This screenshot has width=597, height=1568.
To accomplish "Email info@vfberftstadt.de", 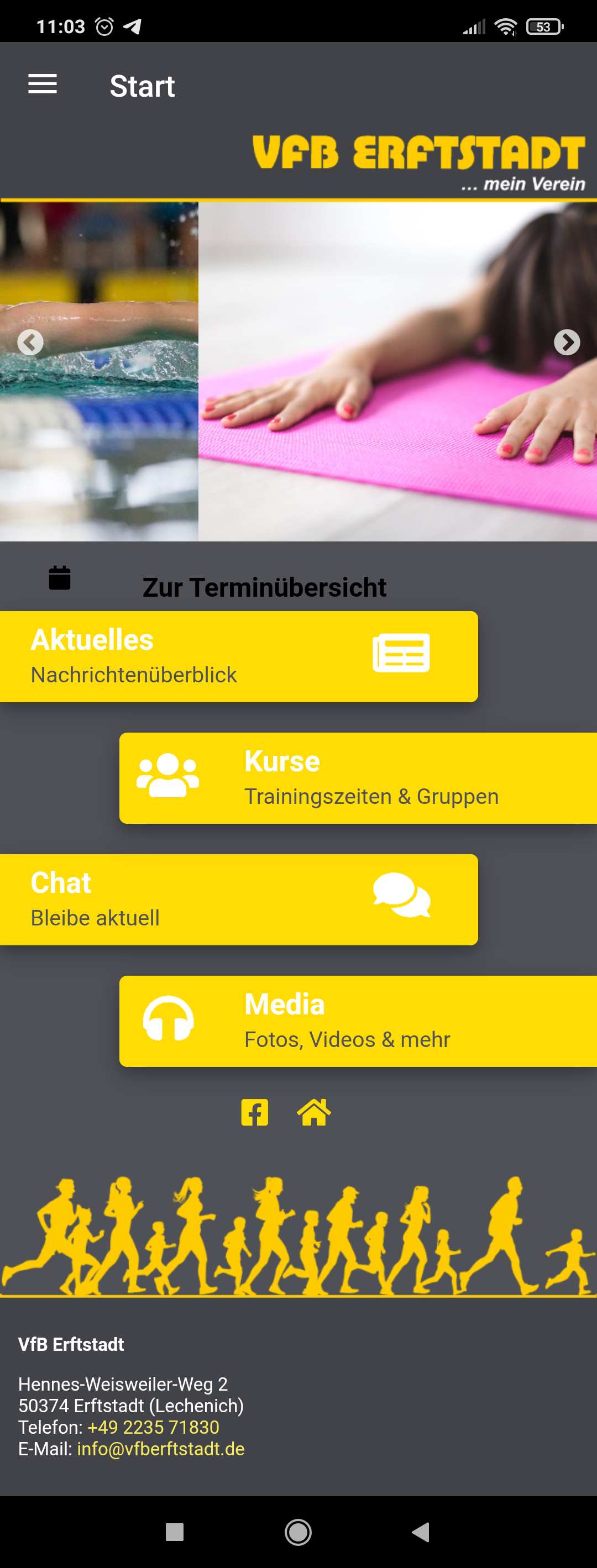I will coord(161,1449).
